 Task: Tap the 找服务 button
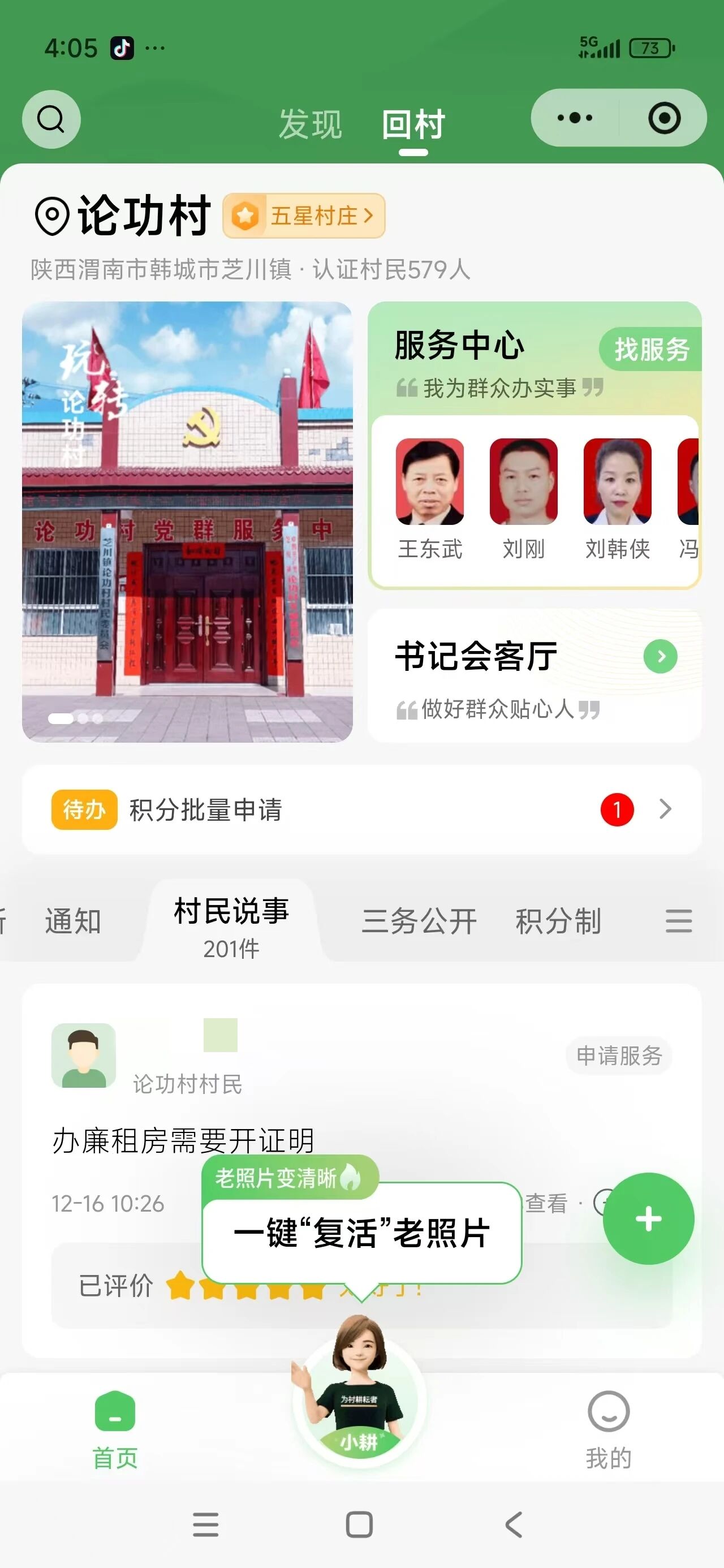[x=650, y=350]
